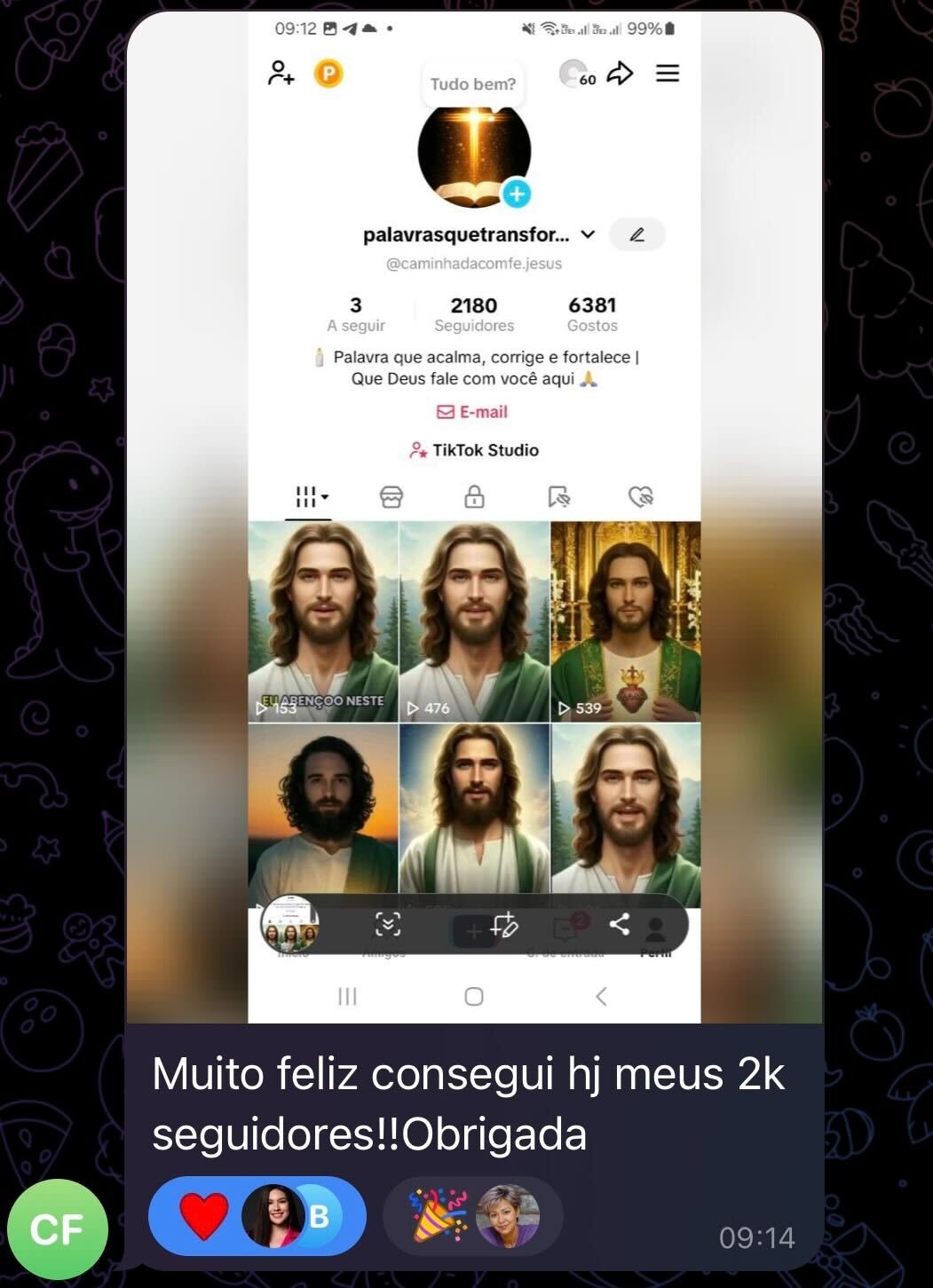React with the party popper emoji

click(x=437, y=1216)
